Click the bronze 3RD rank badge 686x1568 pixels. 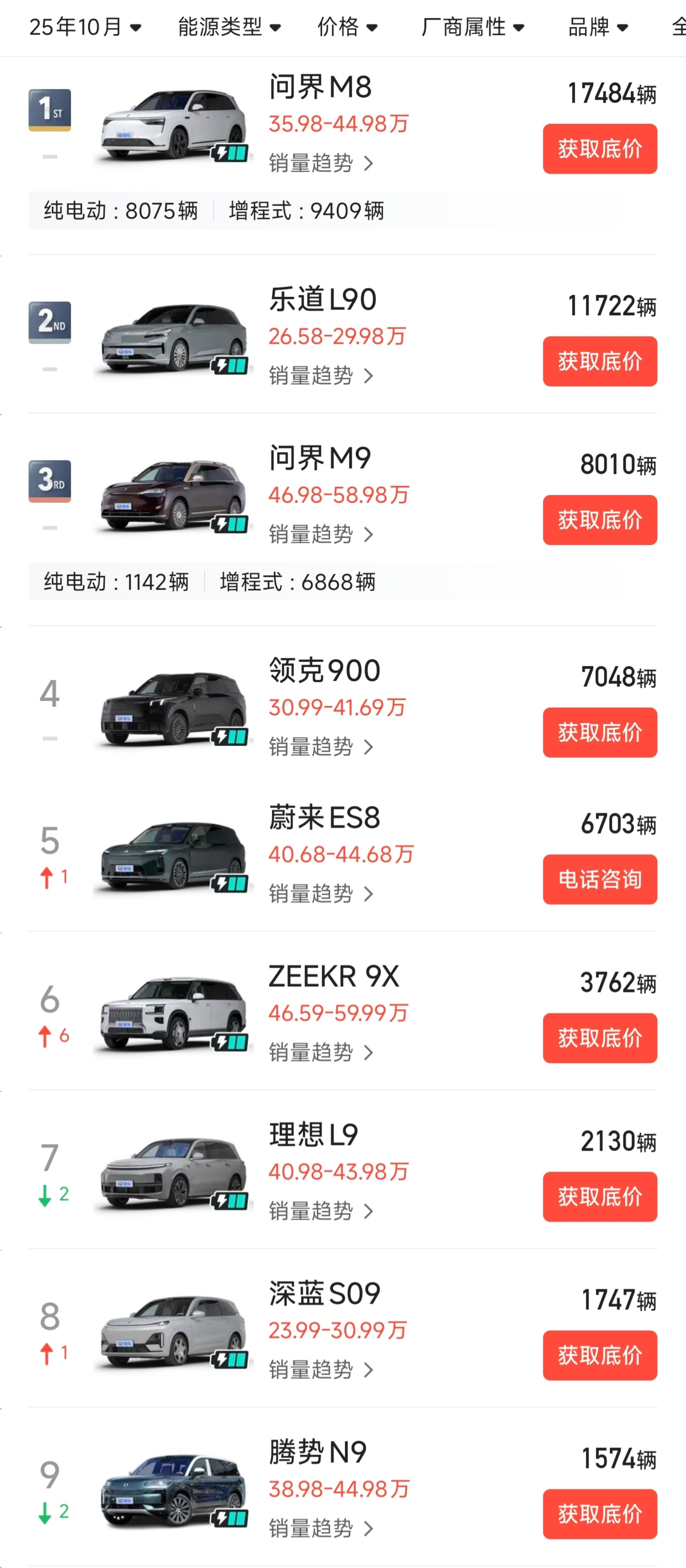[49, 481]
